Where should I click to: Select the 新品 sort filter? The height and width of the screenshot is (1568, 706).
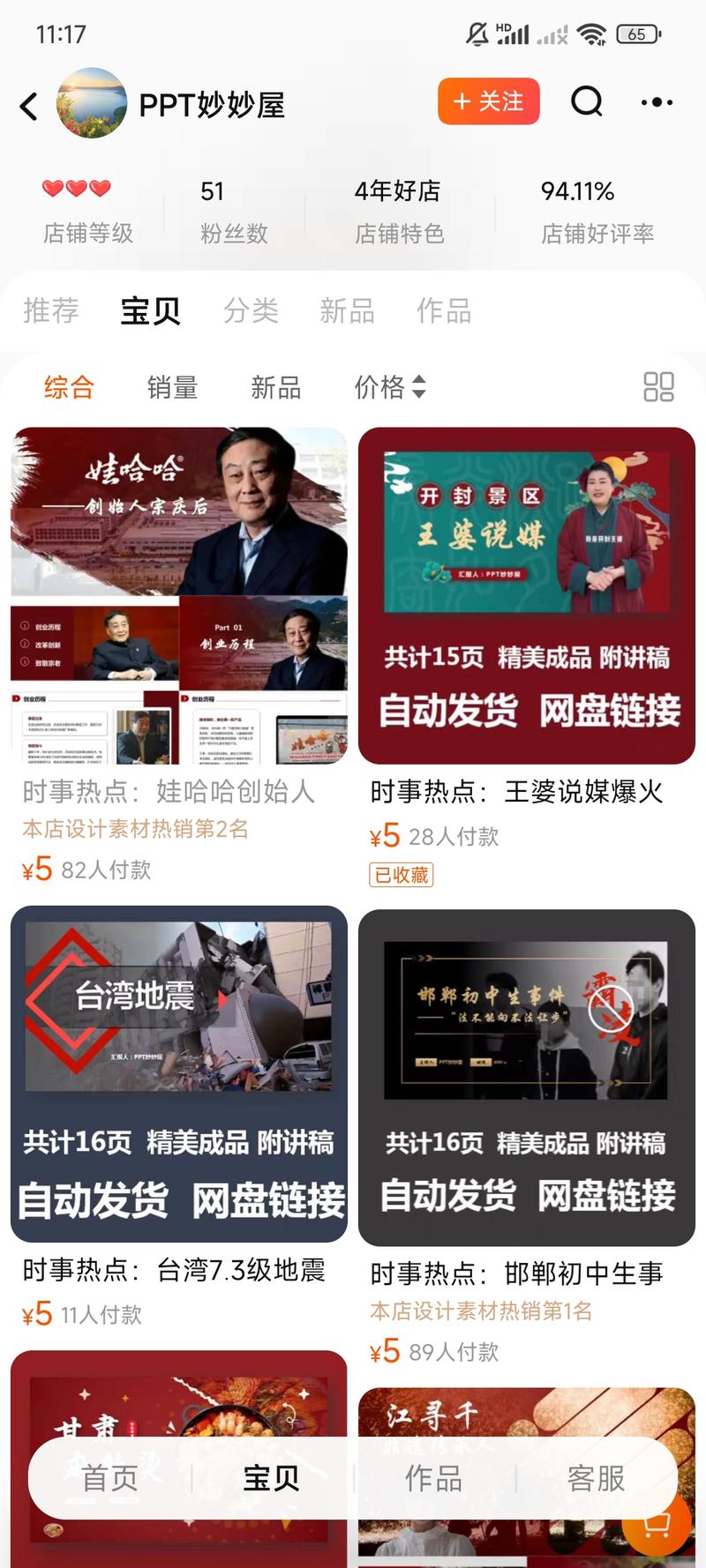coord(275,387)
